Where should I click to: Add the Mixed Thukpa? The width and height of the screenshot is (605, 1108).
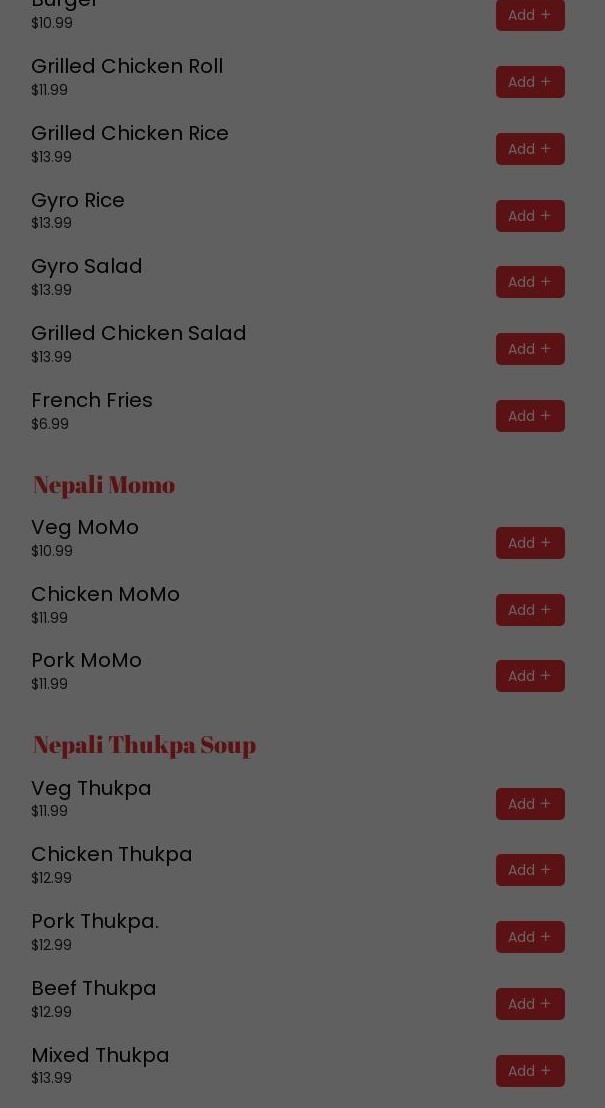click(x=530, y=1071)
